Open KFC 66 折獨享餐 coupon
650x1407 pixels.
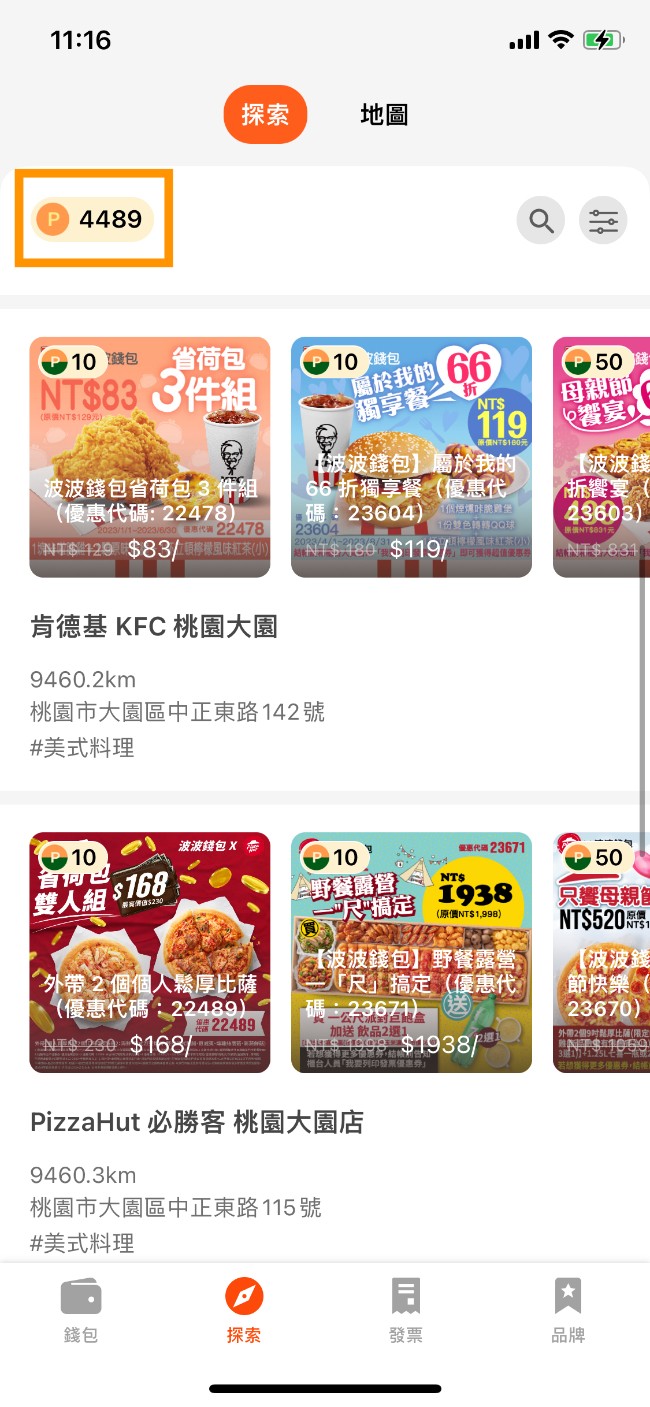pos(411,457)
